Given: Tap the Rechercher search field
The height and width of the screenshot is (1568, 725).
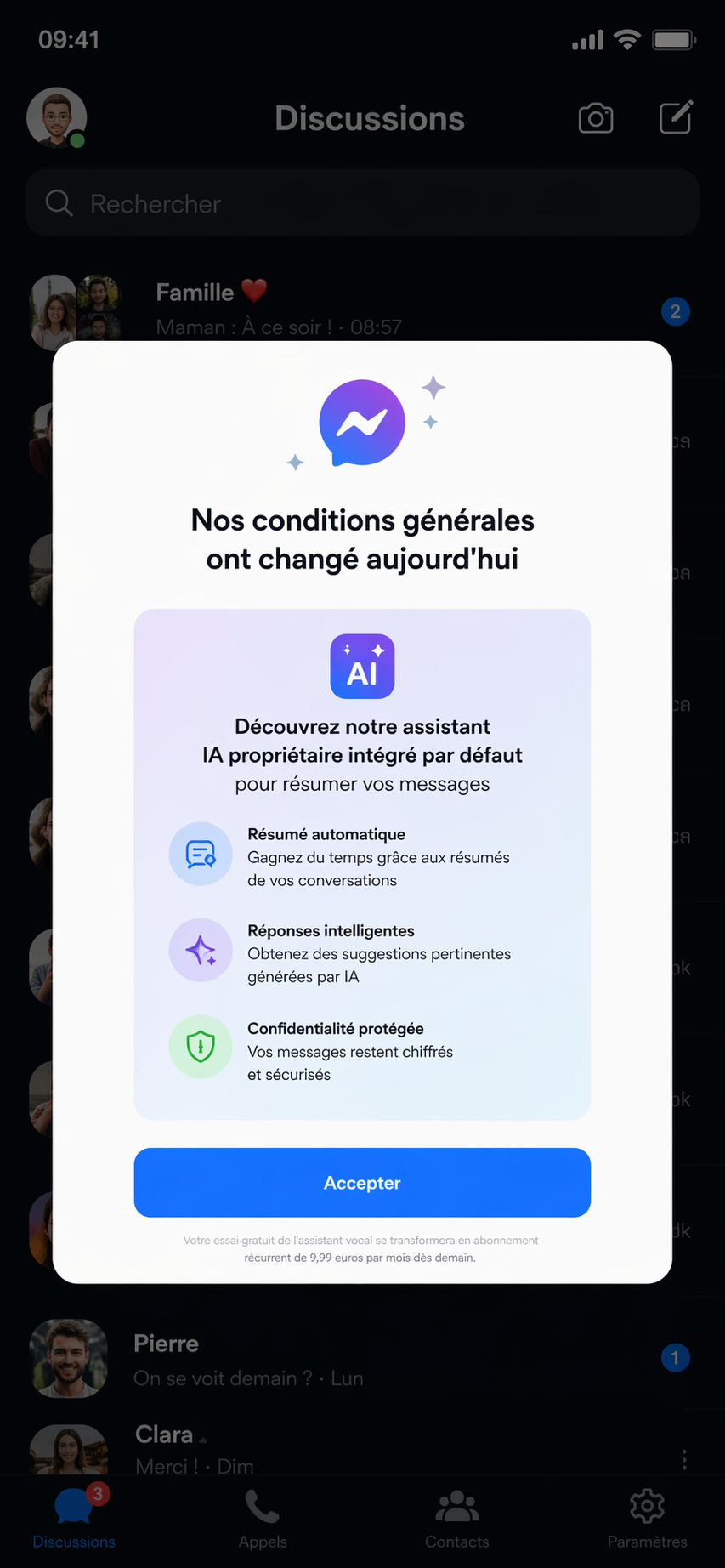Looking at the screenshot, I should click(362, 203).
